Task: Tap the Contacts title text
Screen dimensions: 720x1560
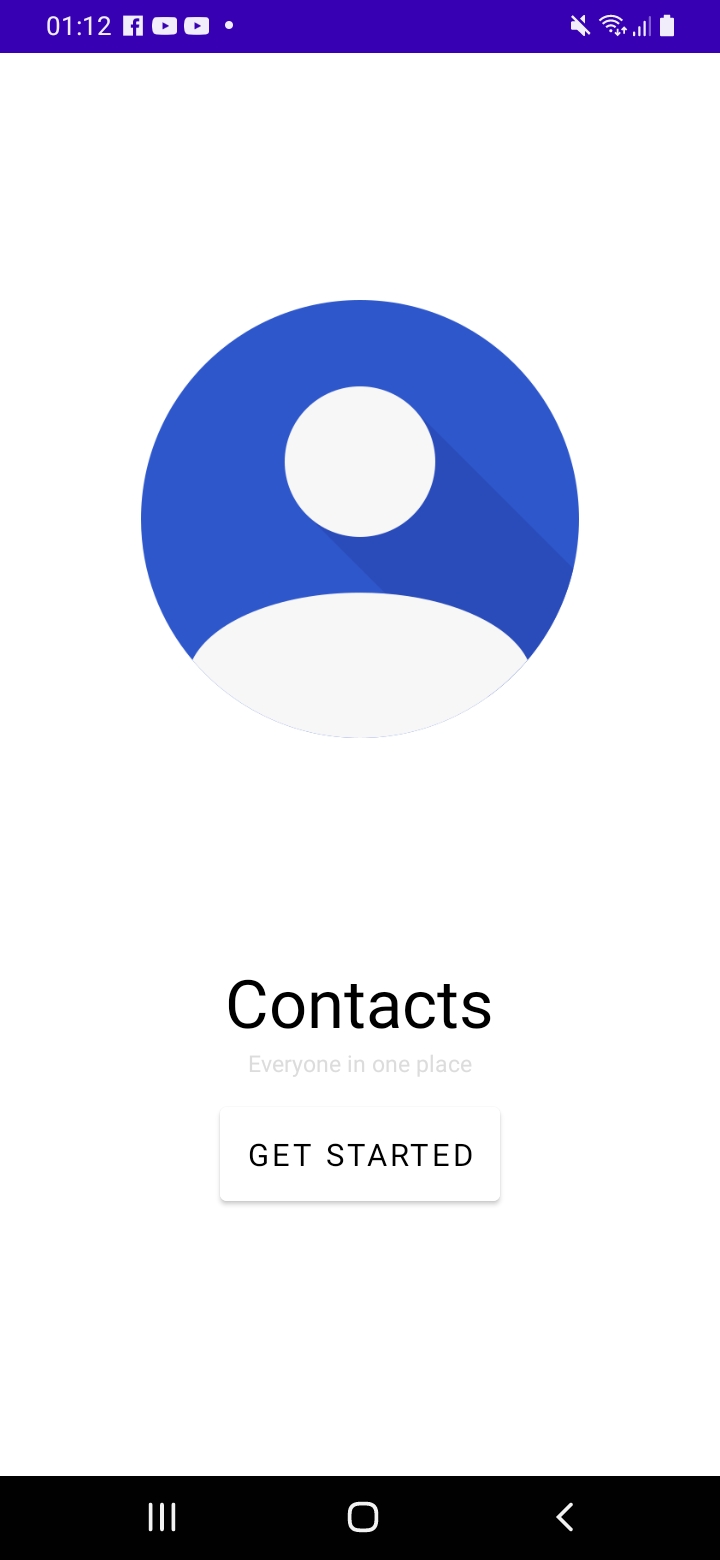Action: pos(360,1004)
